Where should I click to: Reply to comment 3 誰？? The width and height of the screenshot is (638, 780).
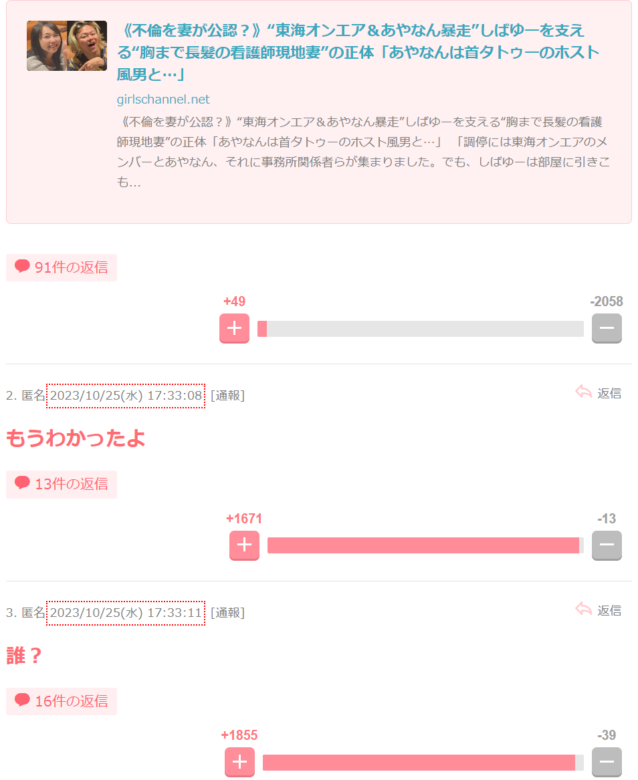pyautogui.click(x=599, y=610)
